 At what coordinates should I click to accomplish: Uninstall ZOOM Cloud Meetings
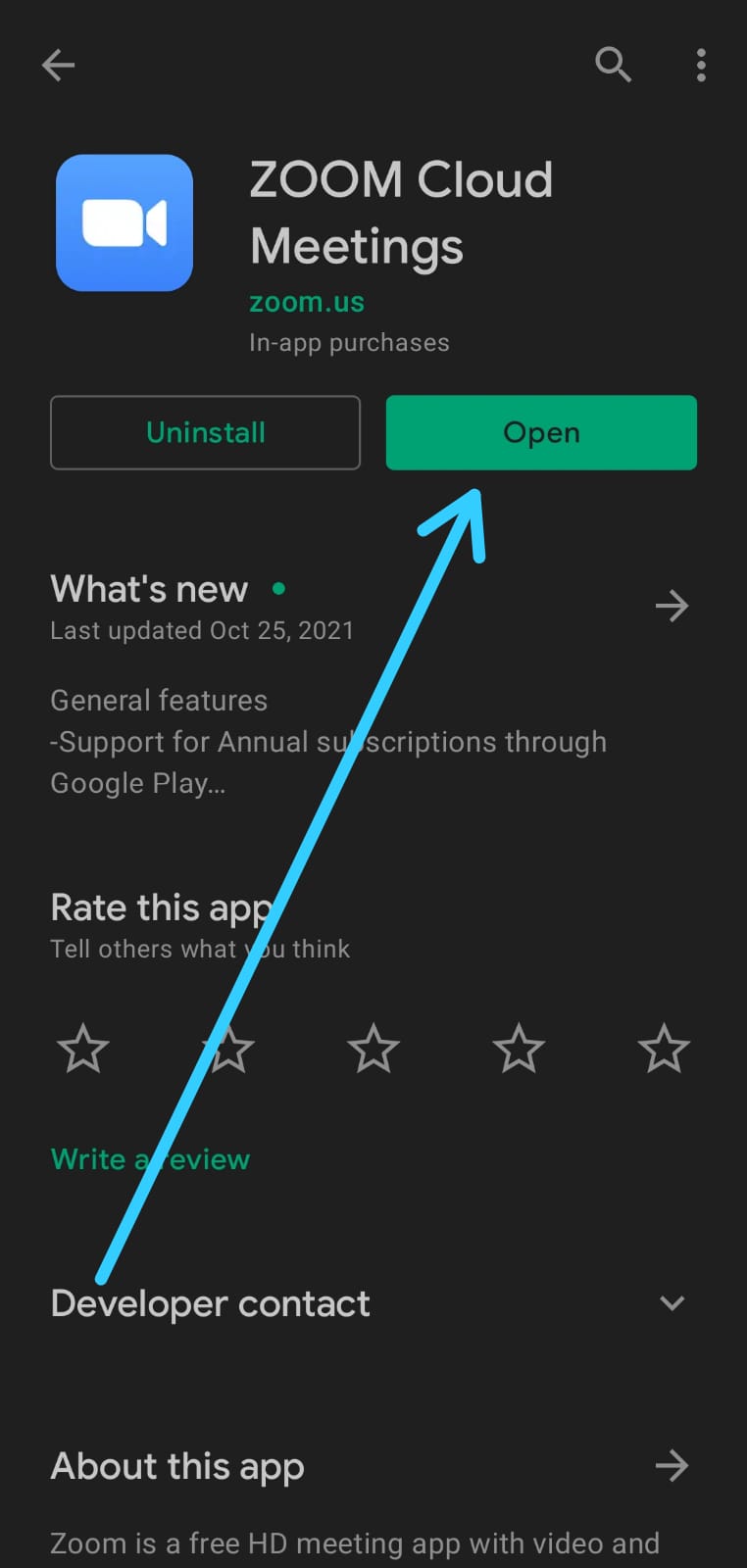coord(205,432)
